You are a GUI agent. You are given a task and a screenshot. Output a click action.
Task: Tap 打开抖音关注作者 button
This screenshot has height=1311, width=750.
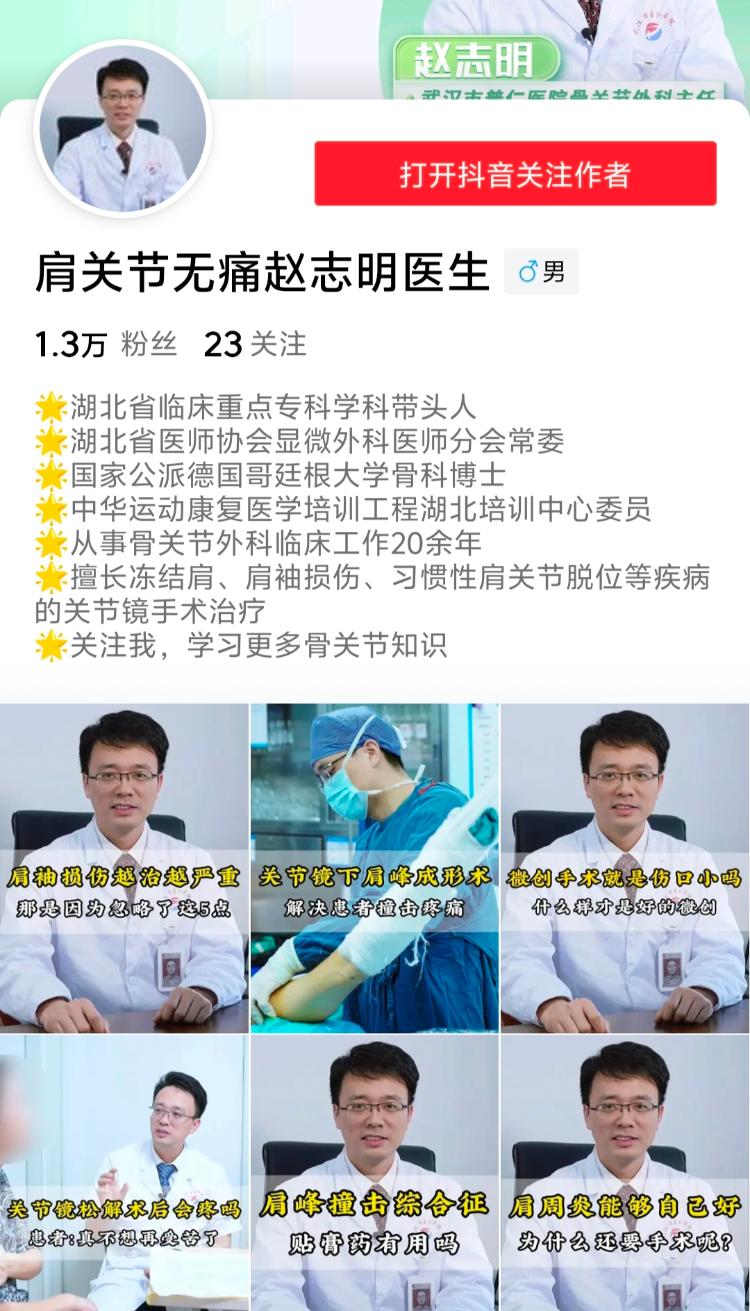(515, 174)
